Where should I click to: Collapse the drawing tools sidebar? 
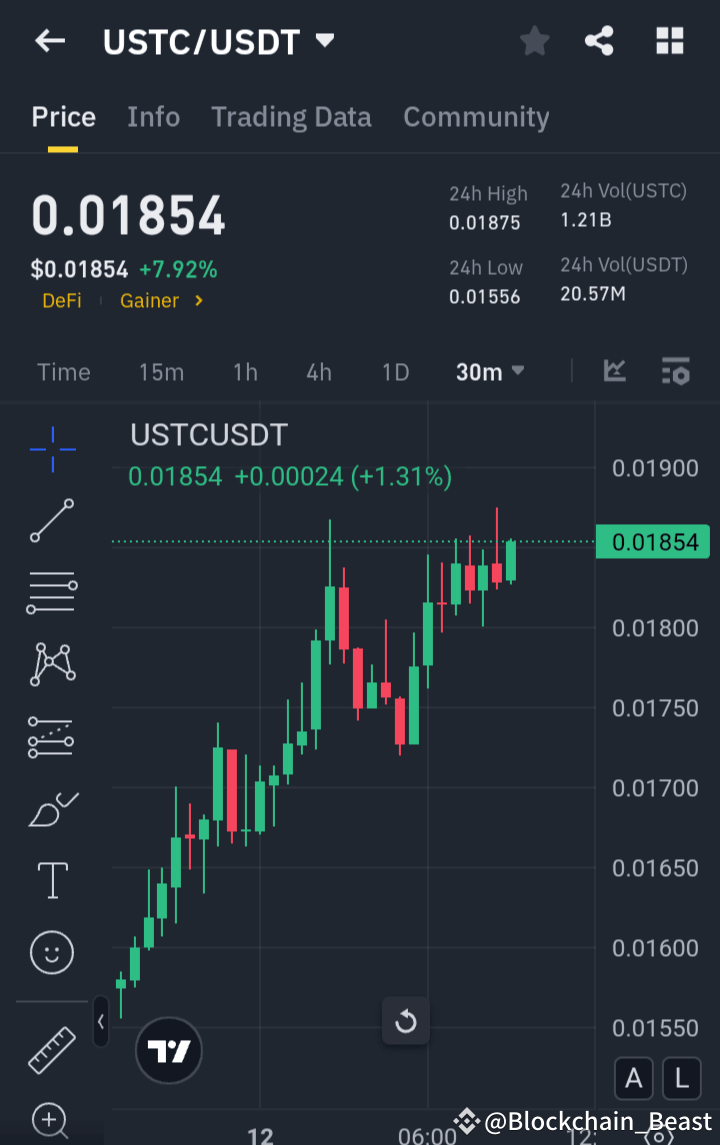tap(100, 1022)
